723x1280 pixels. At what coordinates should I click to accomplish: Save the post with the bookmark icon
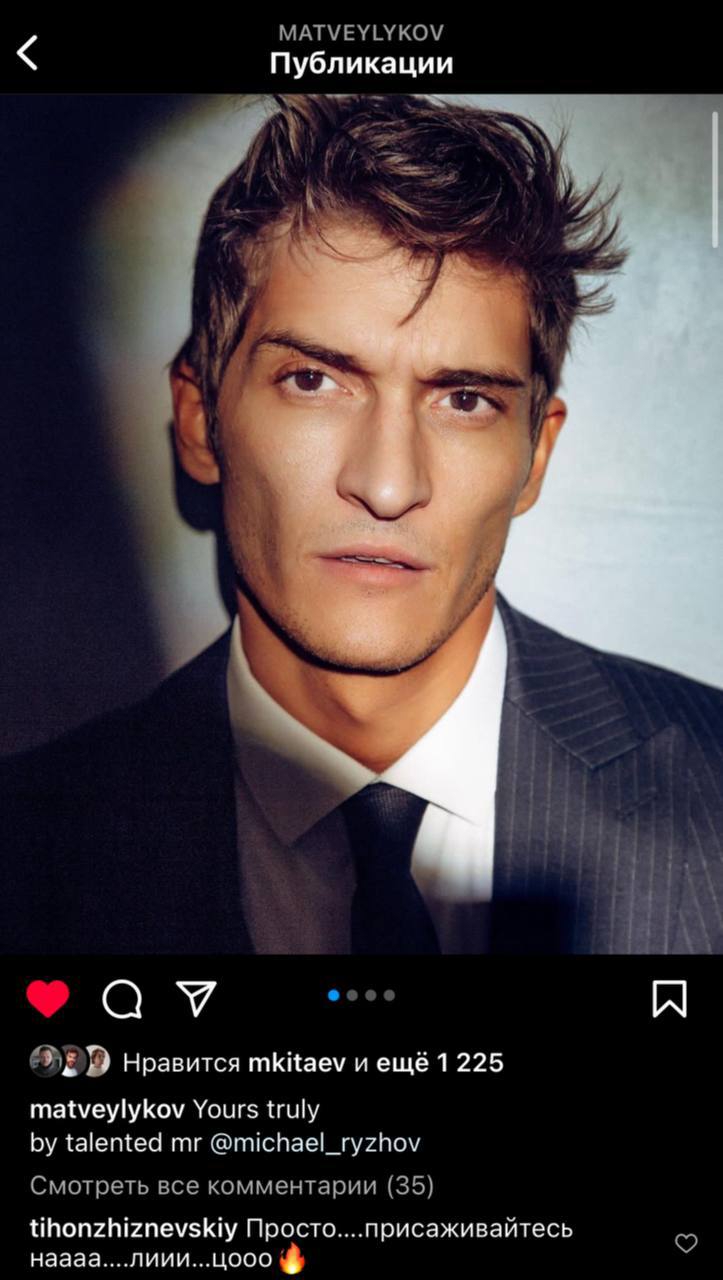click(x=669, y=998)
